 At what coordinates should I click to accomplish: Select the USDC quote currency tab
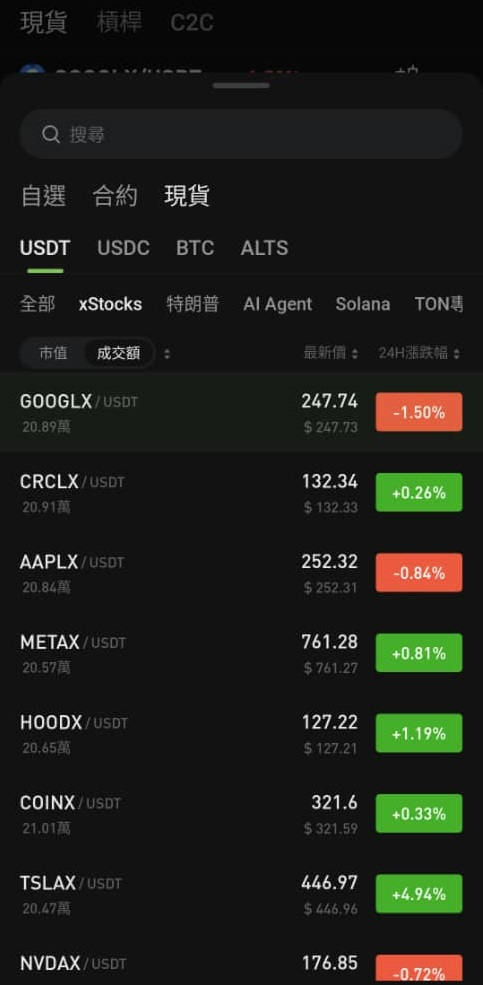click(x=123, y=248)
